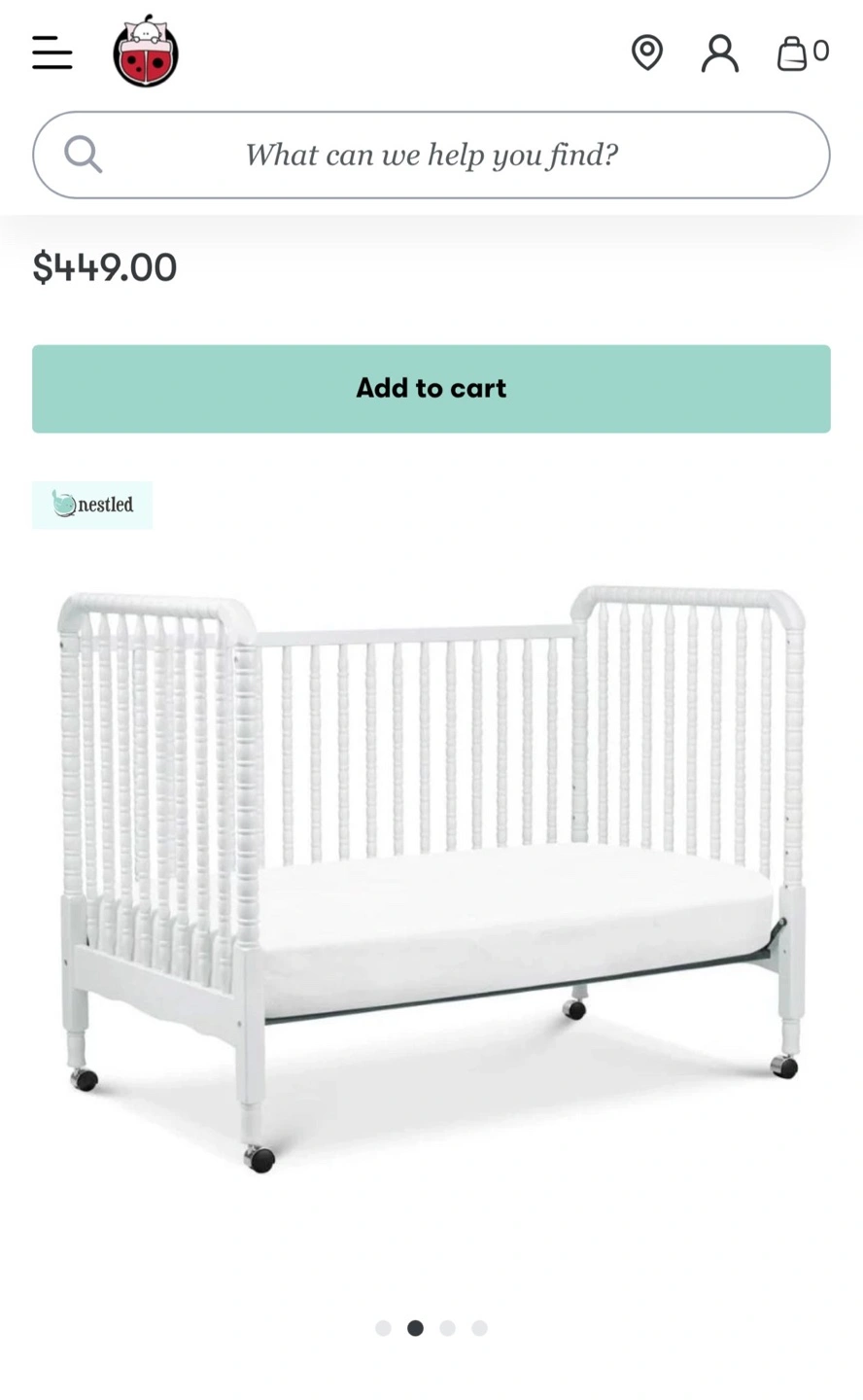
Task: Jump to the first image dot
Action: (x=383, y=1328)
